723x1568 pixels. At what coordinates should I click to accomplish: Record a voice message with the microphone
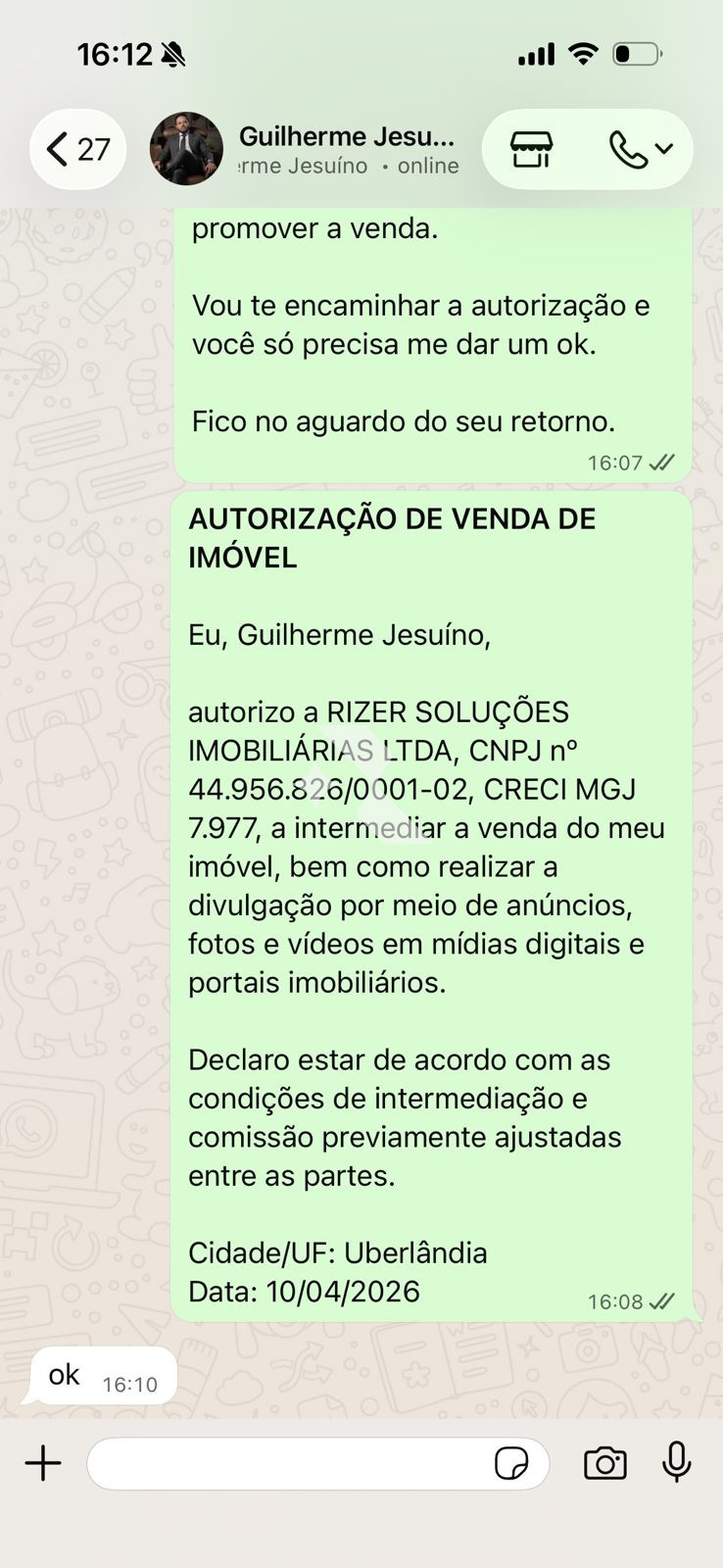point(676,1464)
